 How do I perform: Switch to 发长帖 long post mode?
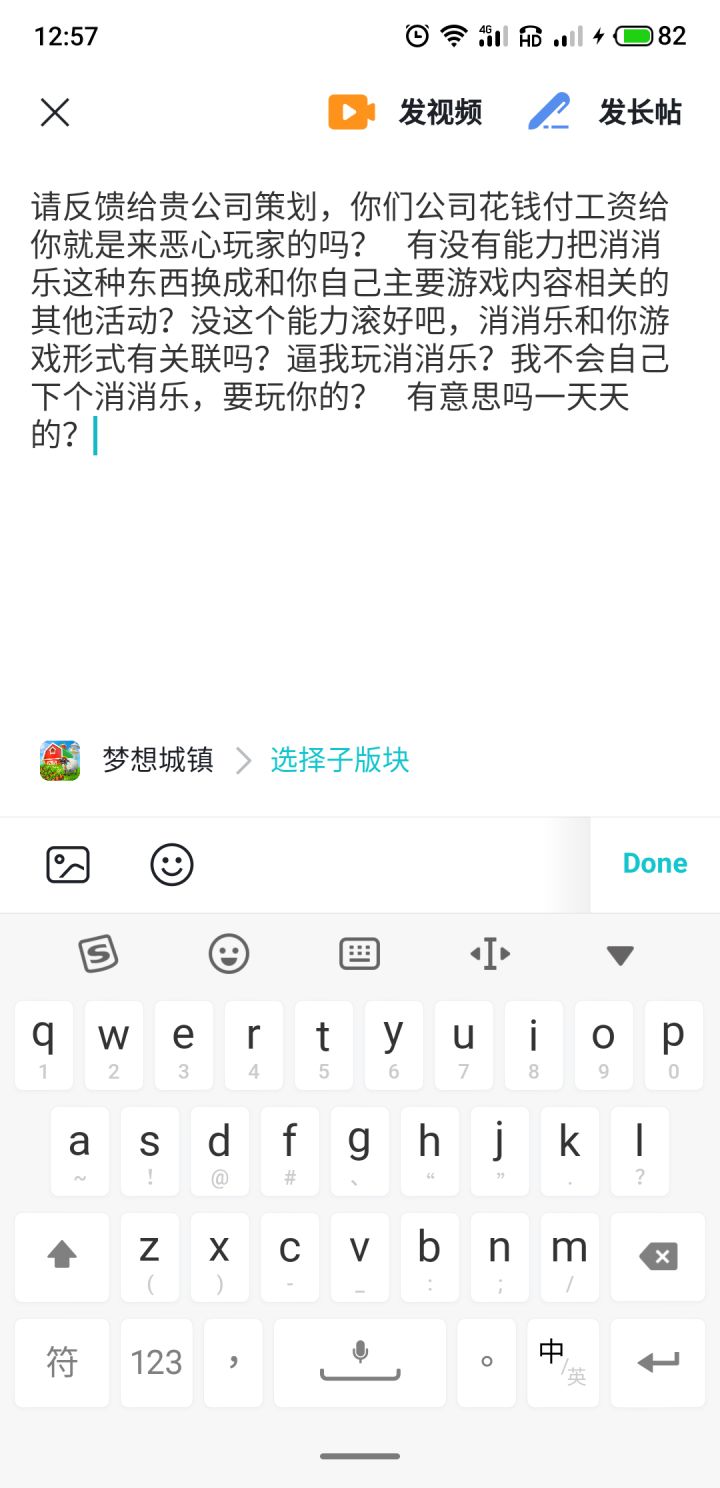pyautogui.click(x=605, y=112)
